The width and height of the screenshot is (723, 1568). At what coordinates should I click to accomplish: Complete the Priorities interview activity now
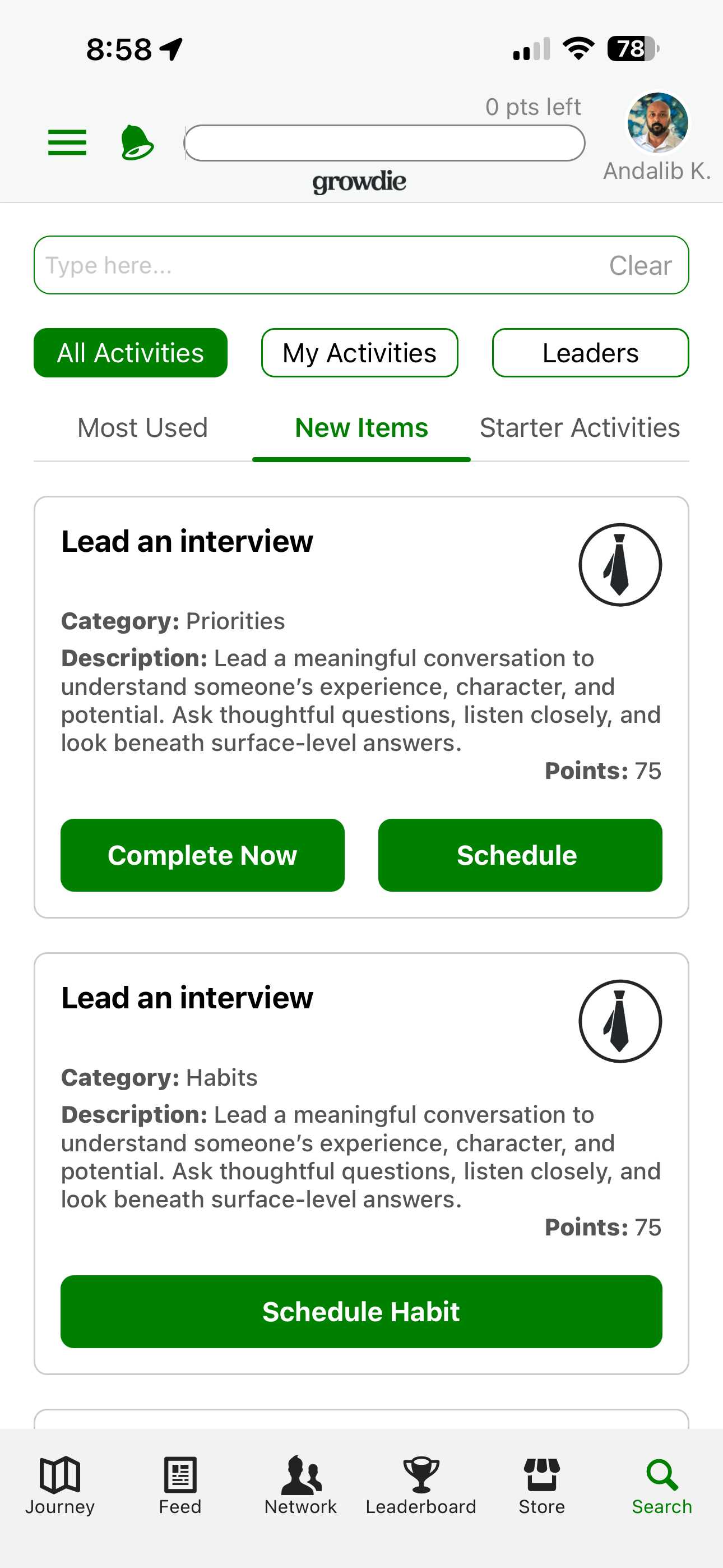[x=203, y=855]
